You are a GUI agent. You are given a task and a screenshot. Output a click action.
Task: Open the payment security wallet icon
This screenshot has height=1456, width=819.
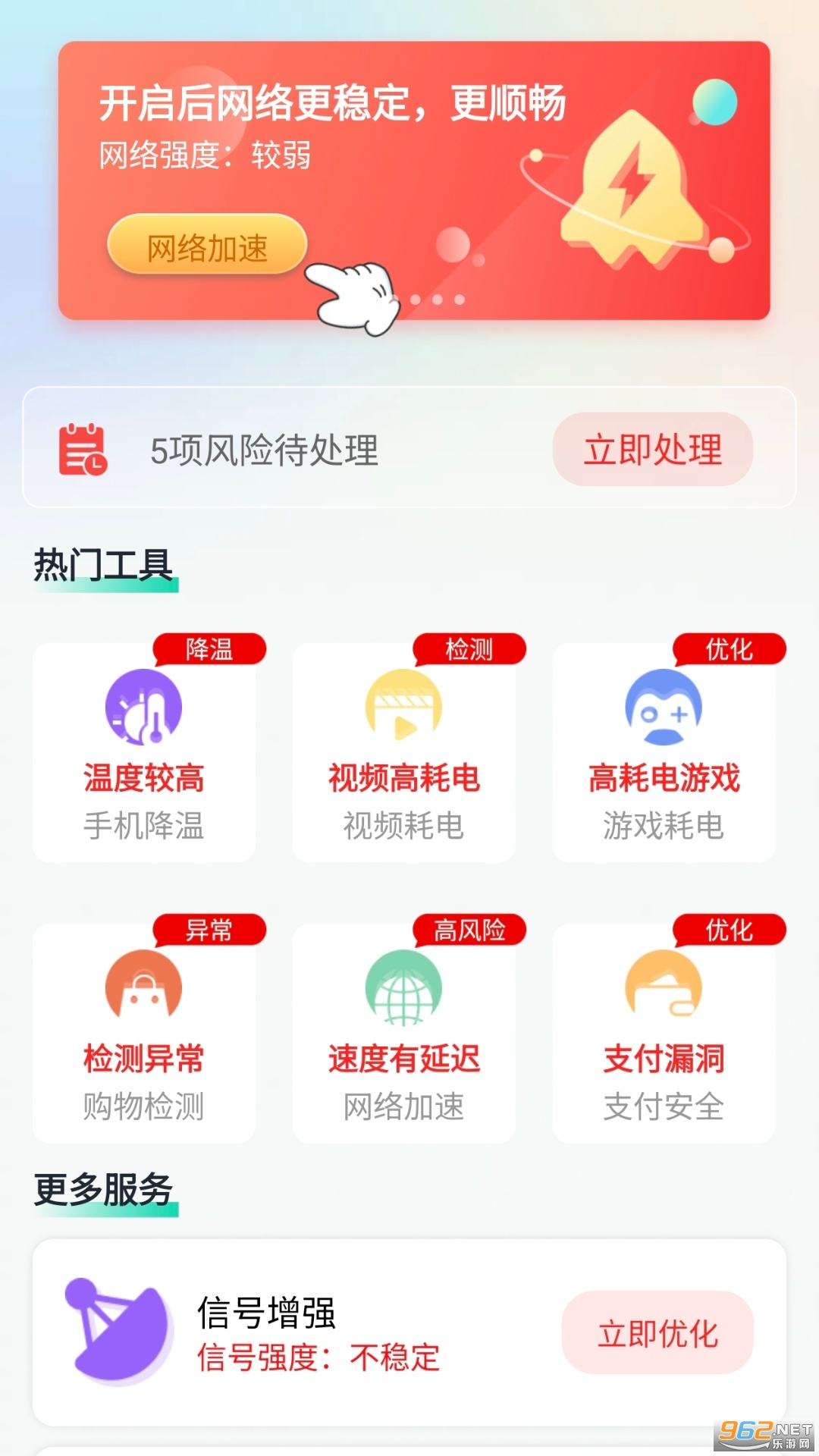pyautogui.click(x=662, y=987)
